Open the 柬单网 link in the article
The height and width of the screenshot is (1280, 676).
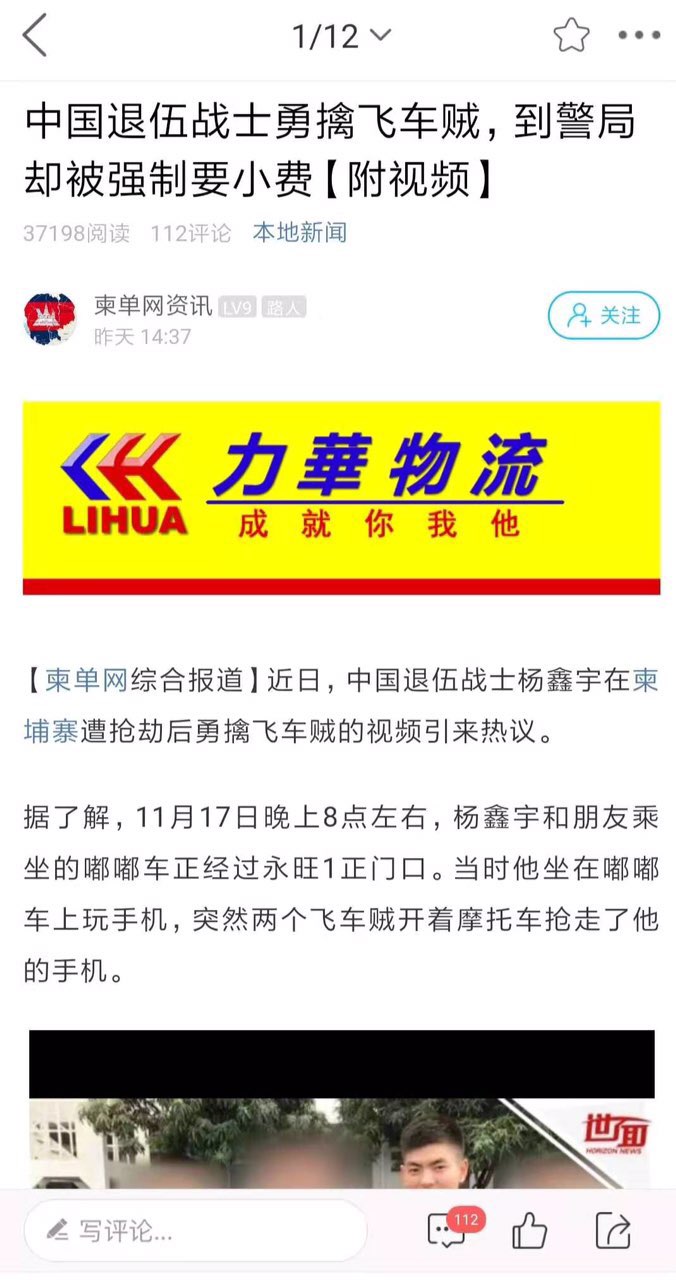(x=86, y=681)
